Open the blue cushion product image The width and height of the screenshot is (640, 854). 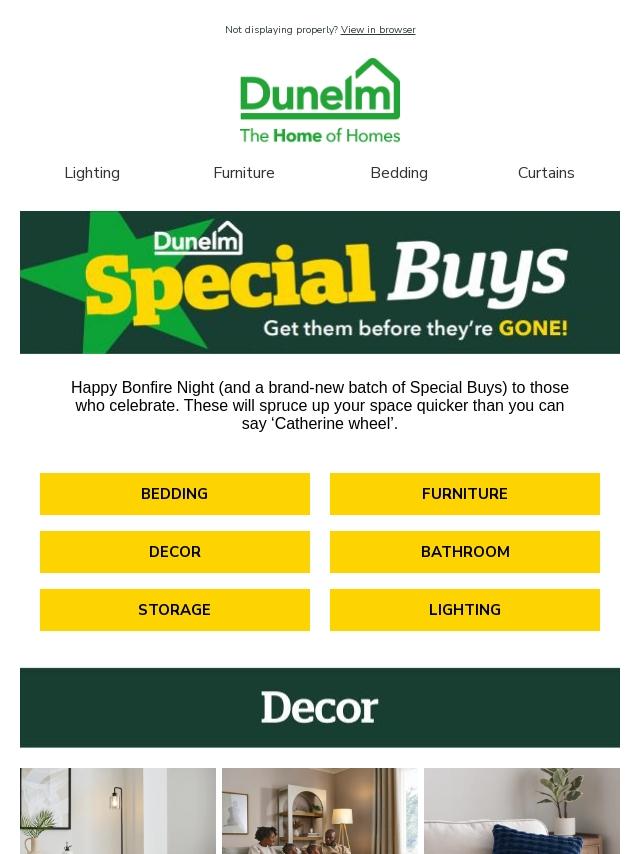click(522, 811)
